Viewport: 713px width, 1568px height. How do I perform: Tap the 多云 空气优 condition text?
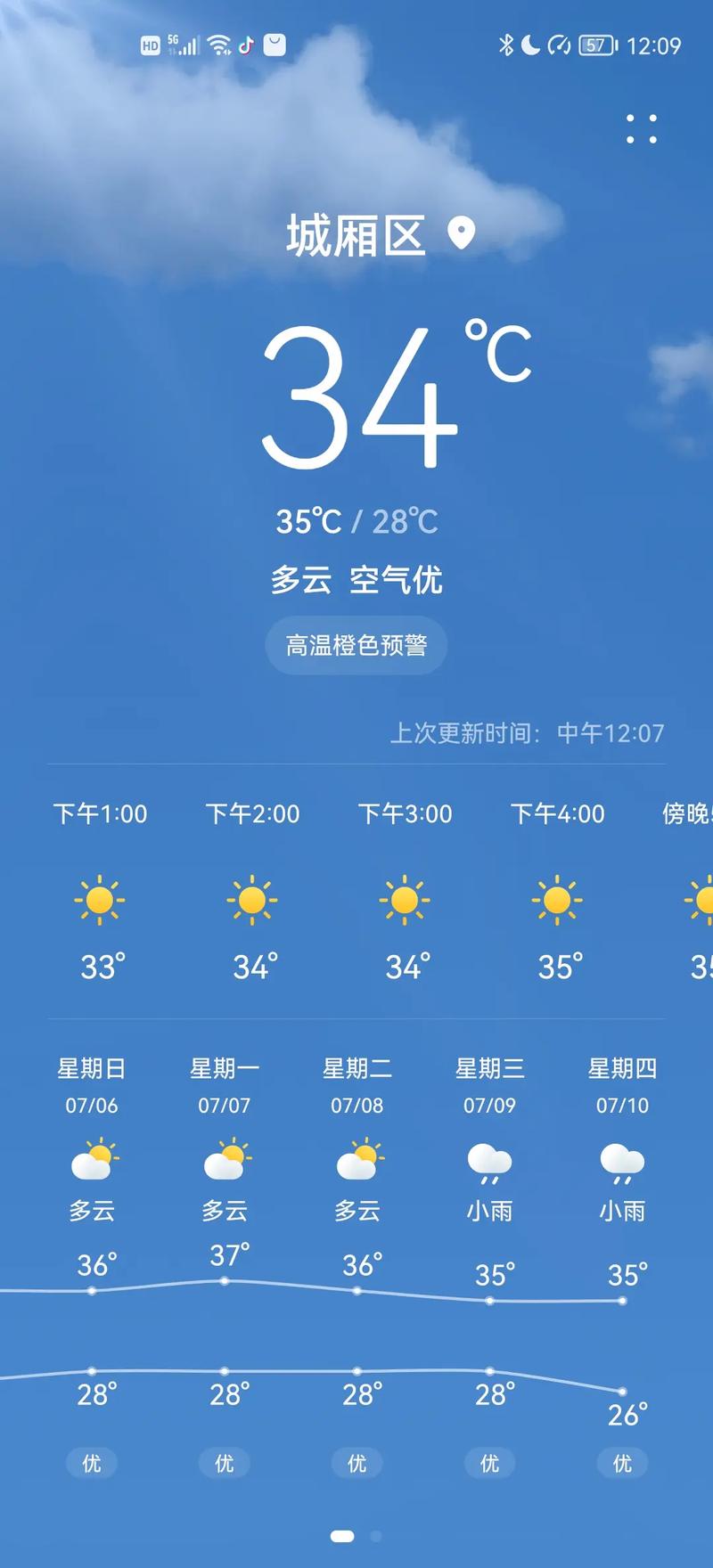(x=358, y=580)
